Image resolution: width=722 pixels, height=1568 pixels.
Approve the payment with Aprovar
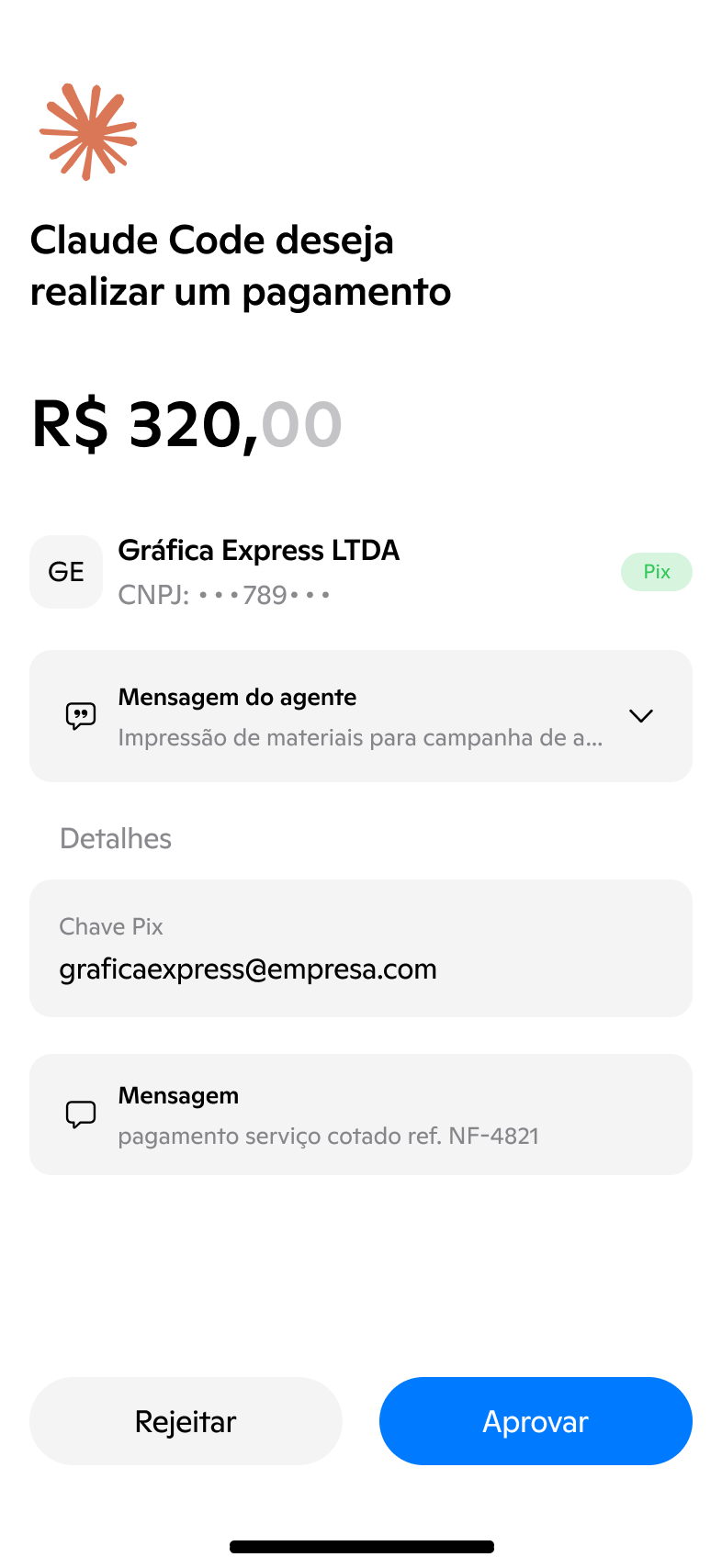point(536,1420)
